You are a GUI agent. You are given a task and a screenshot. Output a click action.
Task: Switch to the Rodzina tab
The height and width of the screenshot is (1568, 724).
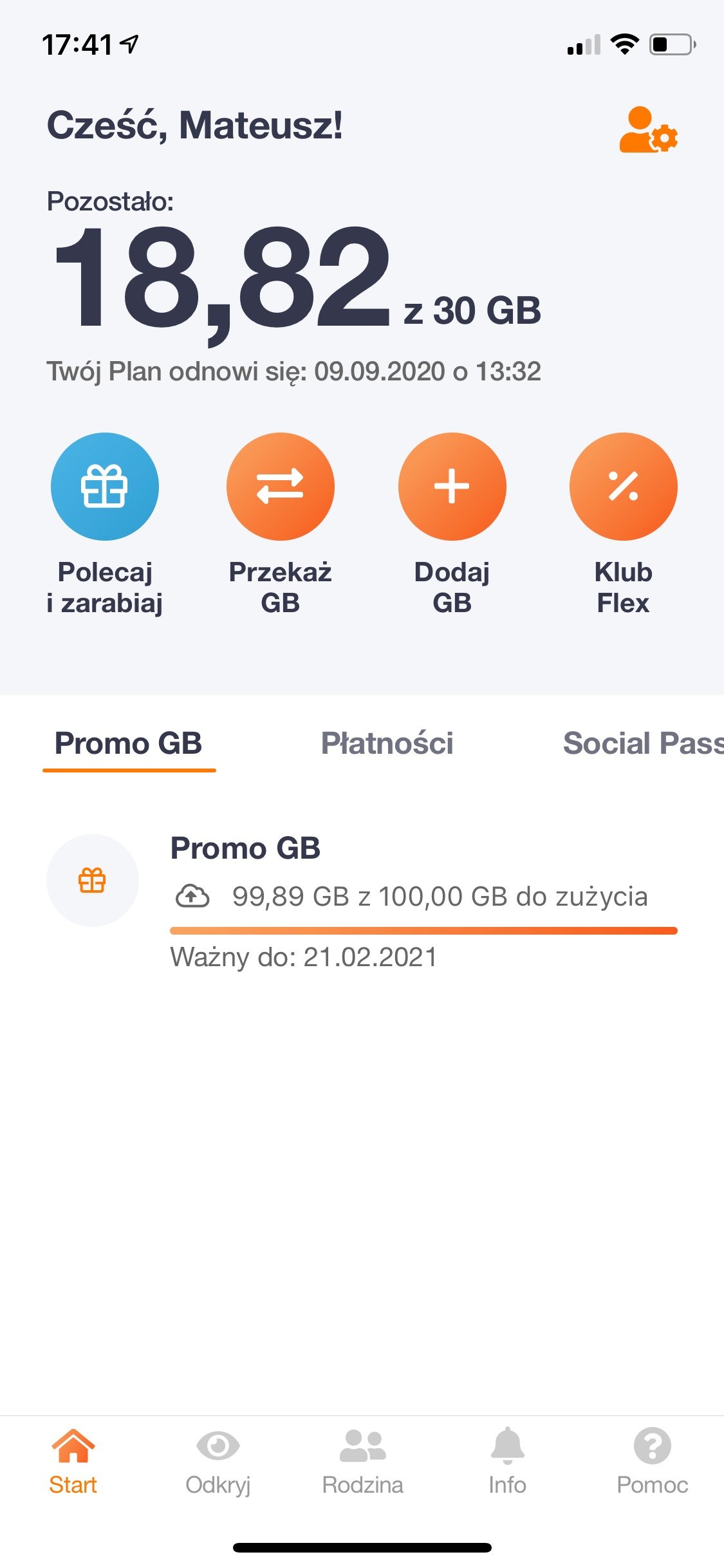point(362,1462)
